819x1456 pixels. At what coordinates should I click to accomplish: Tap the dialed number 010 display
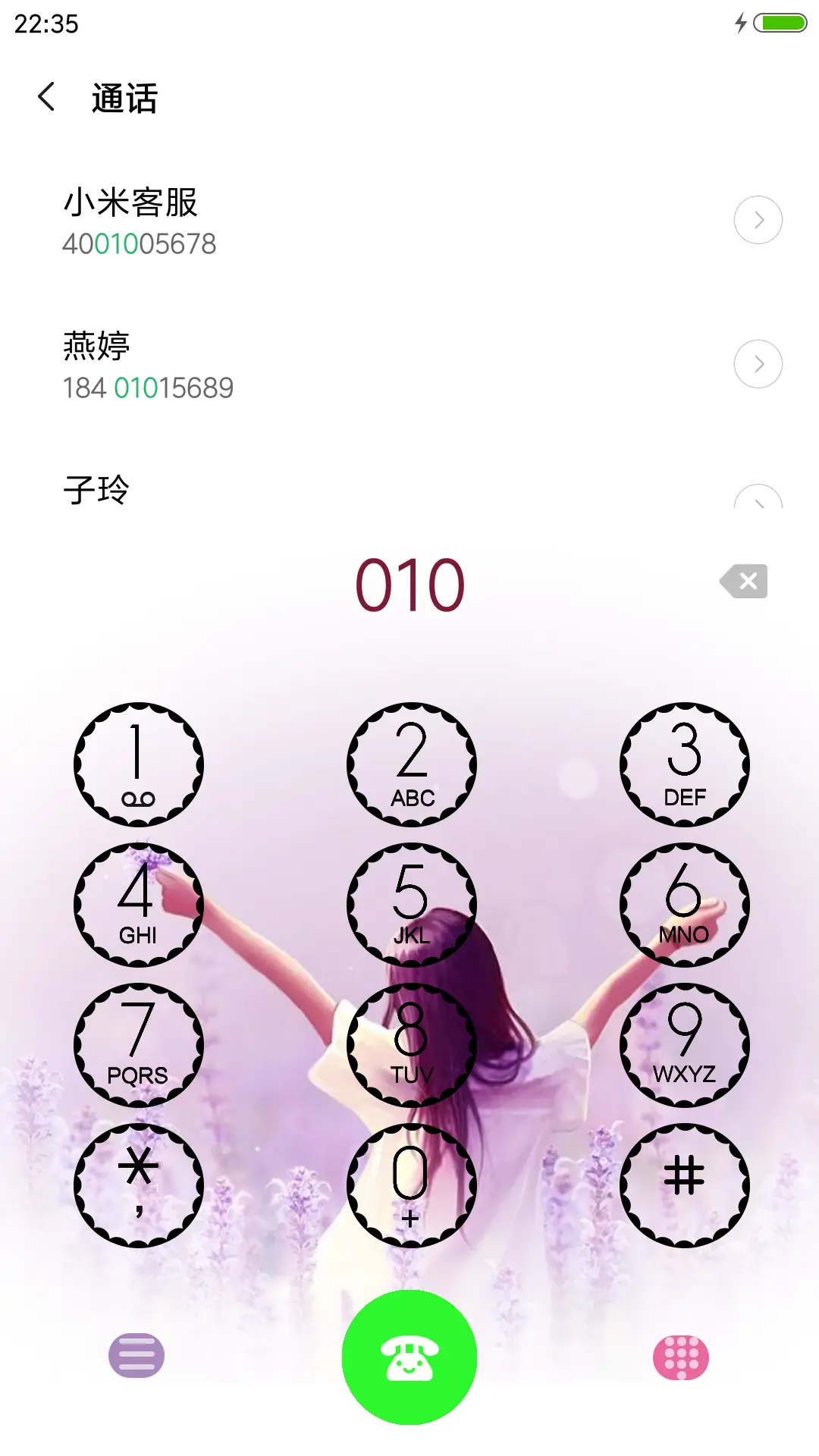point(409,584)
